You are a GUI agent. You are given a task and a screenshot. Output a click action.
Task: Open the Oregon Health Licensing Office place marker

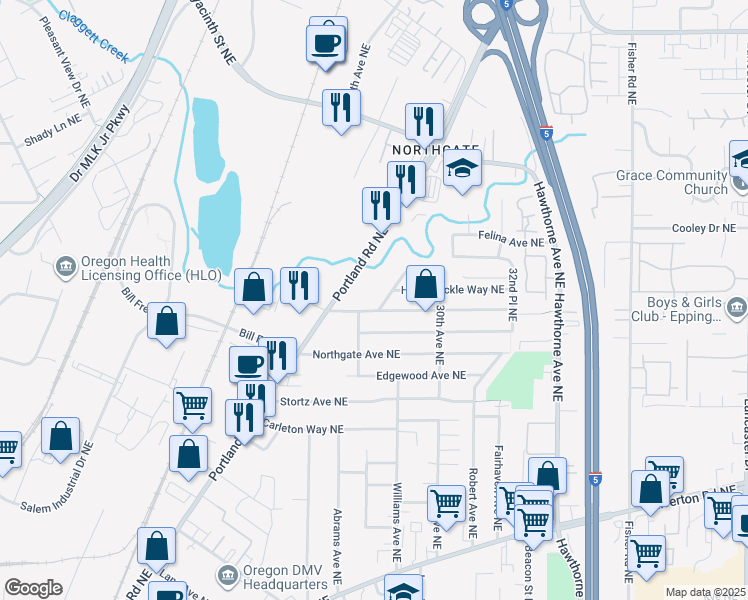[x=65, y=268]
